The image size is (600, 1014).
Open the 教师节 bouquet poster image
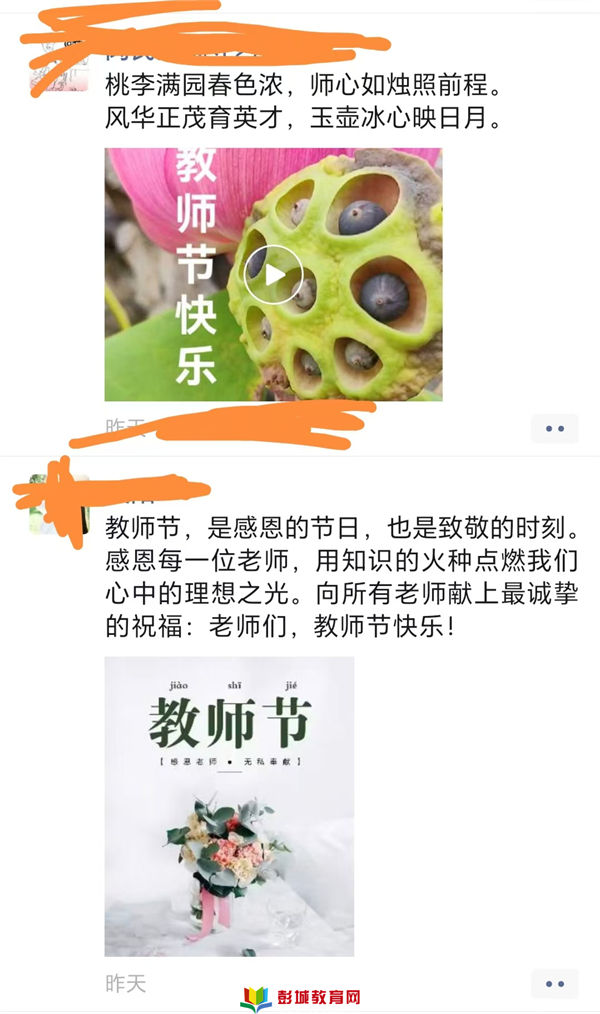[229, 806]
